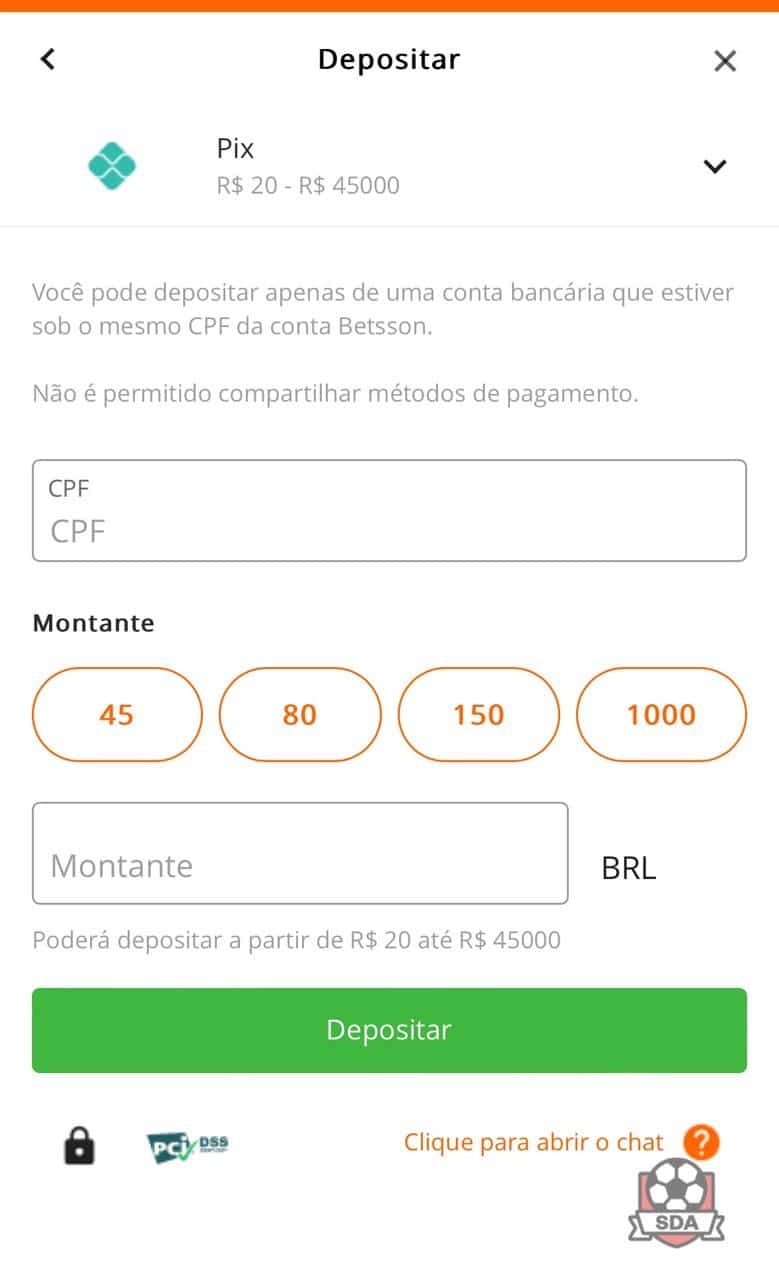Expand the Pix payment method dropdown
Screen dimensions: 779x1280
pyautogui.click(x=714, y=166)
